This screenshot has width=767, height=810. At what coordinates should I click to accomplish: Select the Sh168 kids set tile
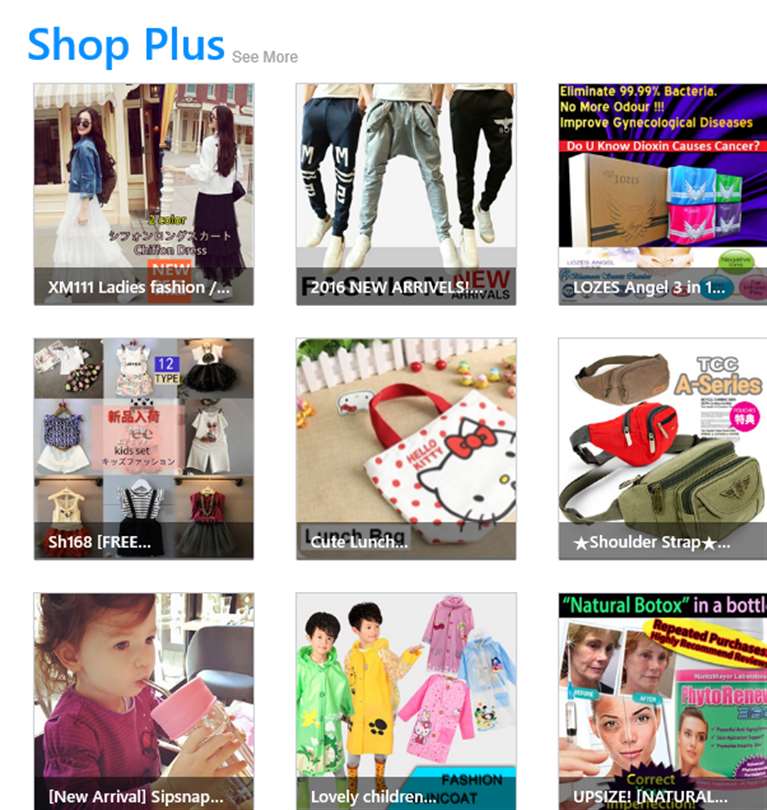(143, 448)
